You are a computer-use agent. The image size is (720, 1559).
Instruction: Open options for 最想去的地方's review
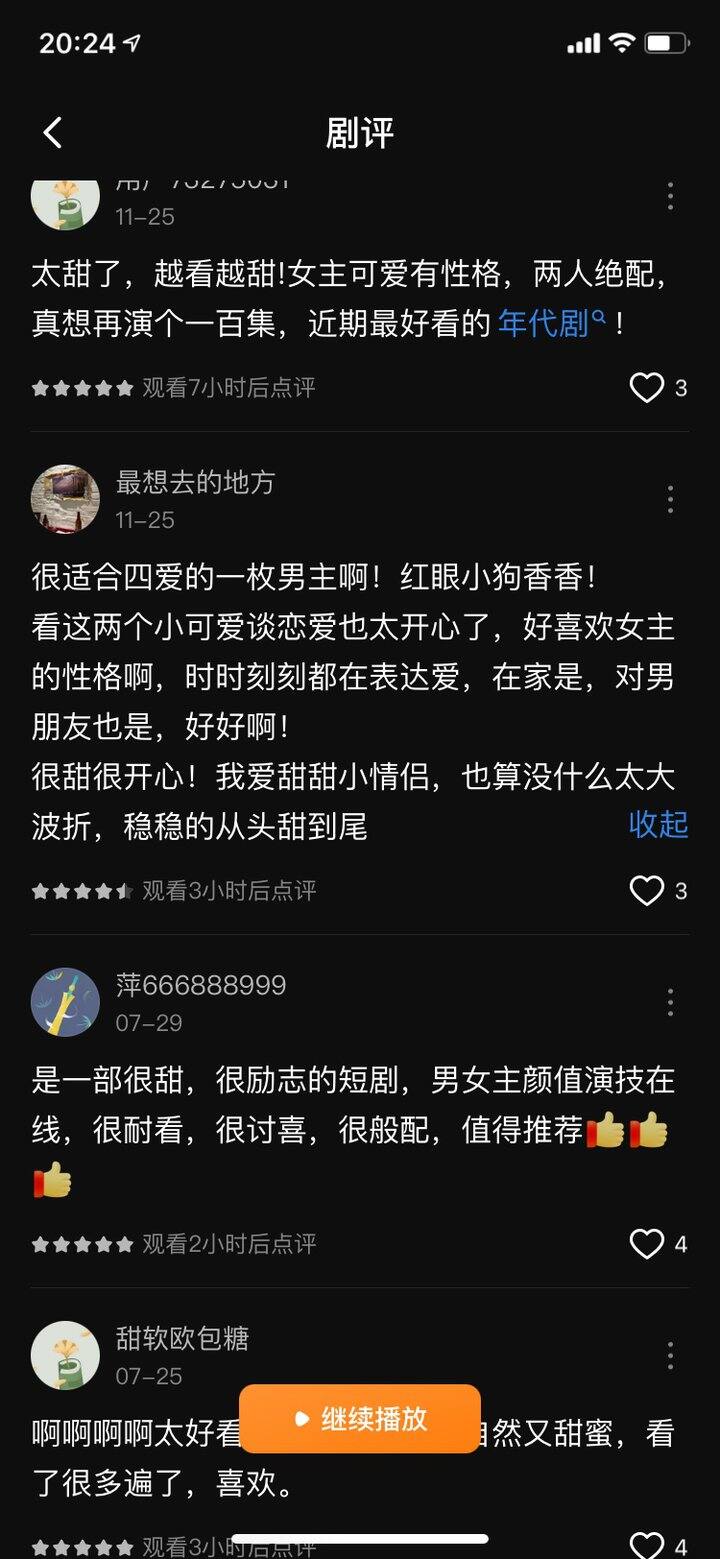670,499
